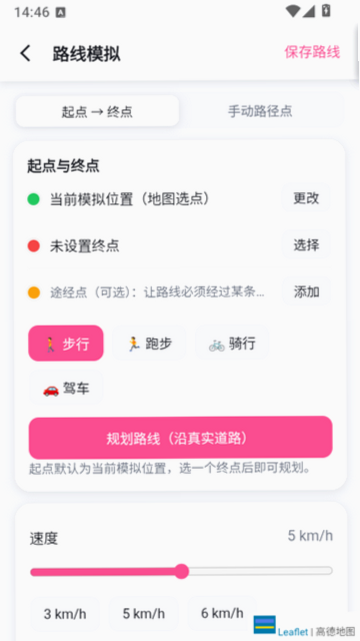
Task: Tap 更改 to change the start point
Action: [306, 198]
